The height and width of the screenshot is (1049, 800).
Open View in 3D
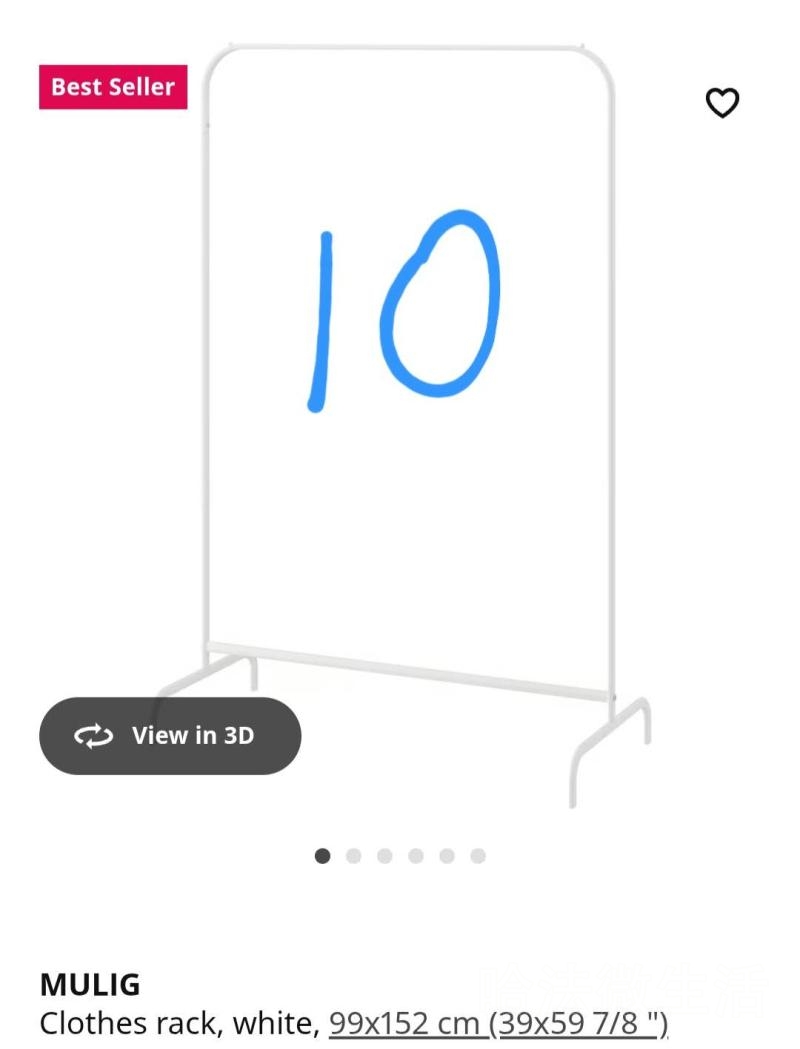pyautogui.click(x=170, y=736)
